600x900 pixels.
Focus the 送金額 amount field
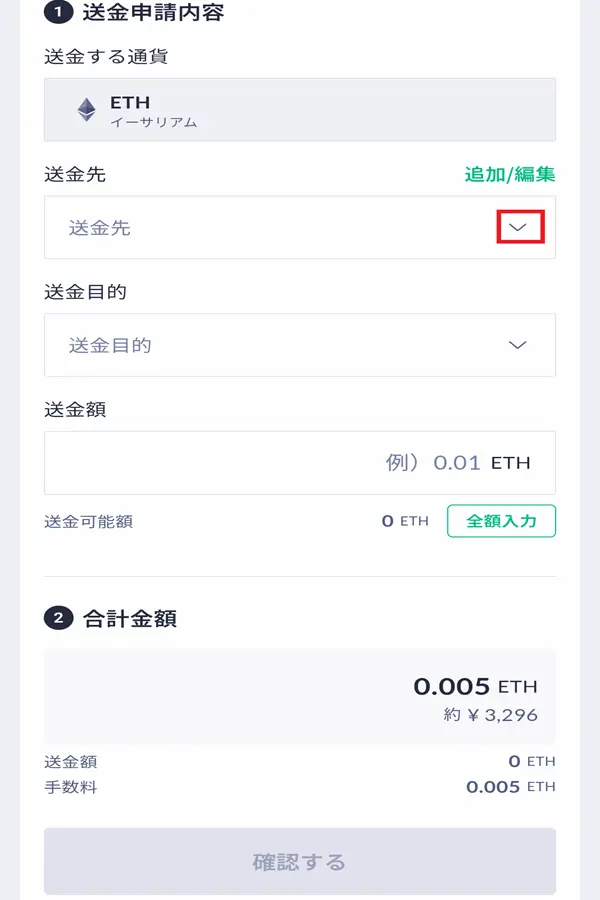(x=300, y=463)
